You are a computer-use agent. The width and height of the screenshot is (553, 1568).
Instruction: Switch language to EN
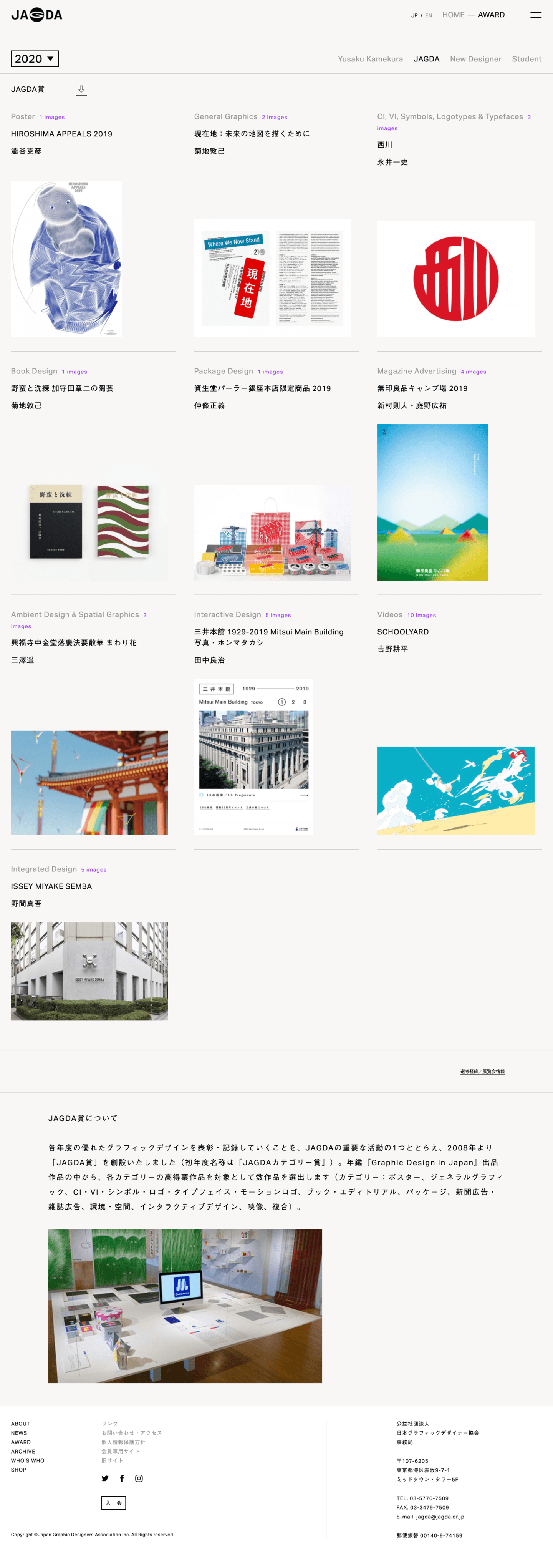coord(428,16)
